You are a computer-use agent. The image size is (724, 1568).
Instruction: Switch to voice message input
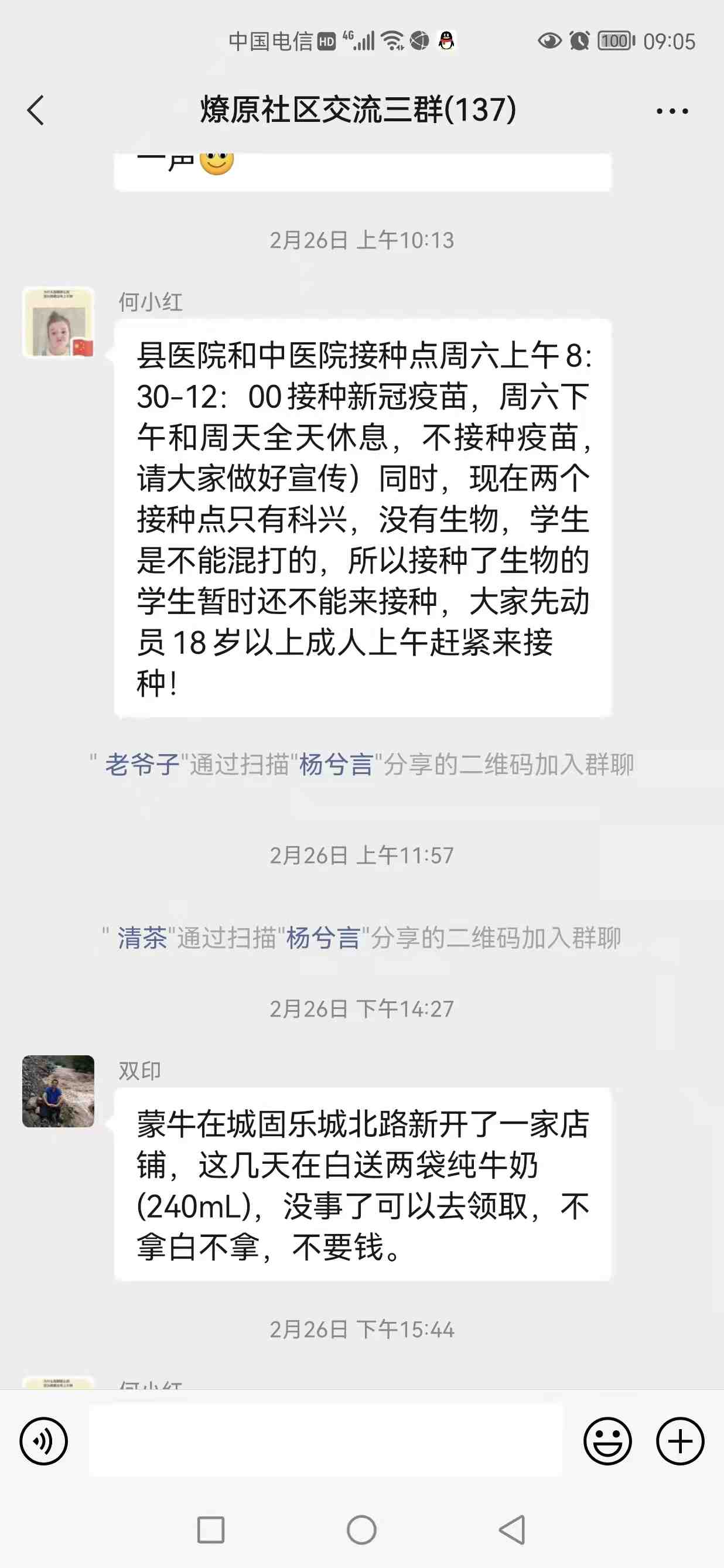(44, 1441)
